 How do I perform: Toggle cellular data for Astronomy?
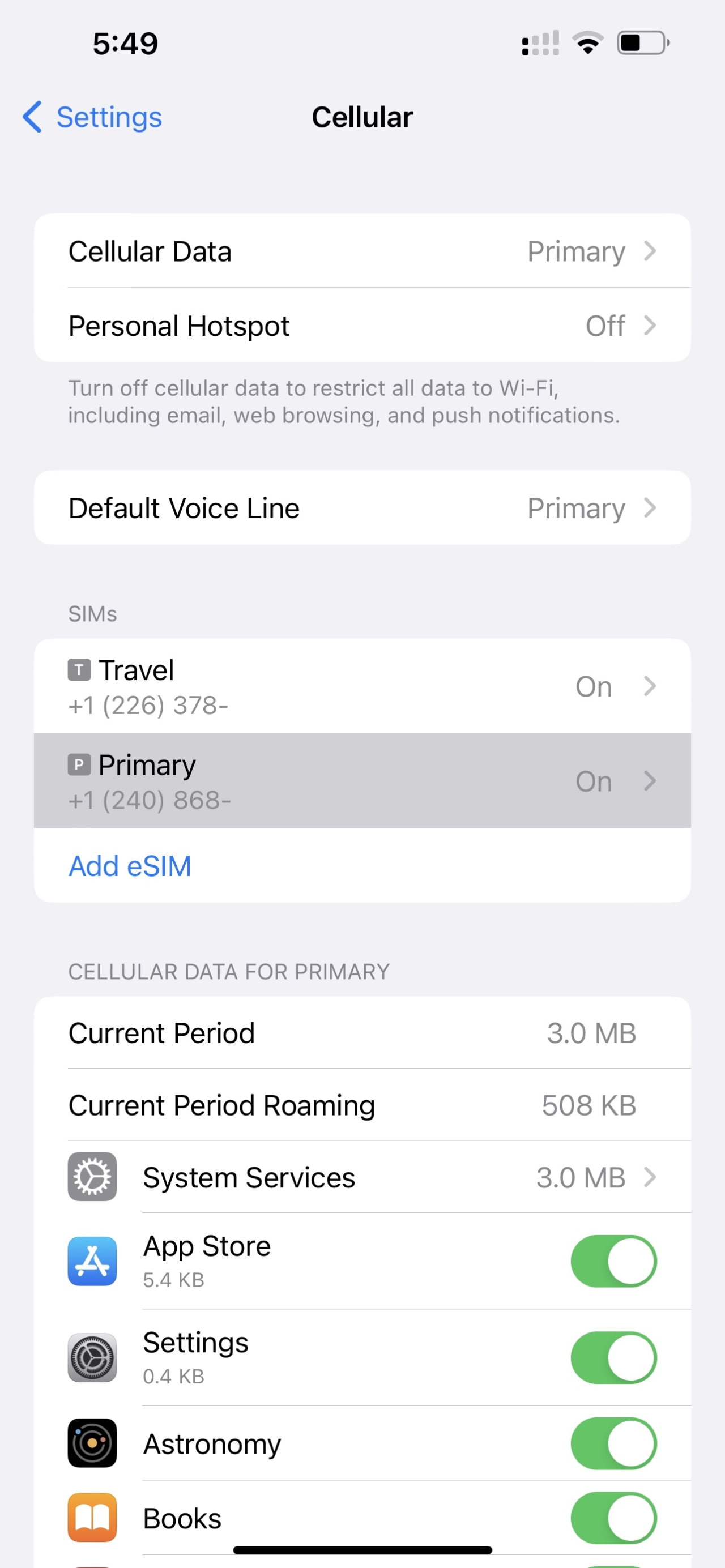pyautogui.click(x=613, y=1443)
